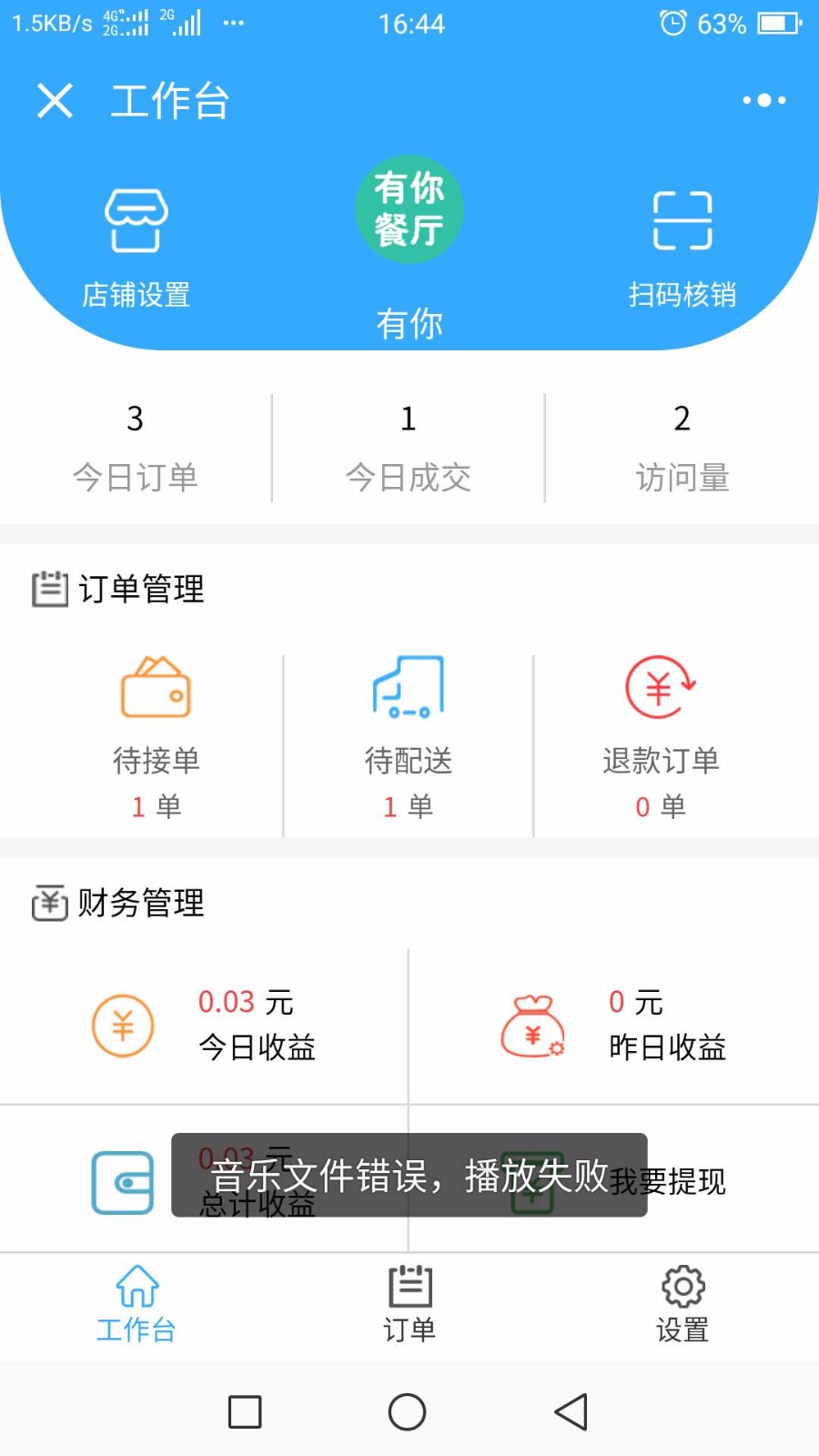
Task: Switch to the 设置 tab
Action: (682, 1305)
